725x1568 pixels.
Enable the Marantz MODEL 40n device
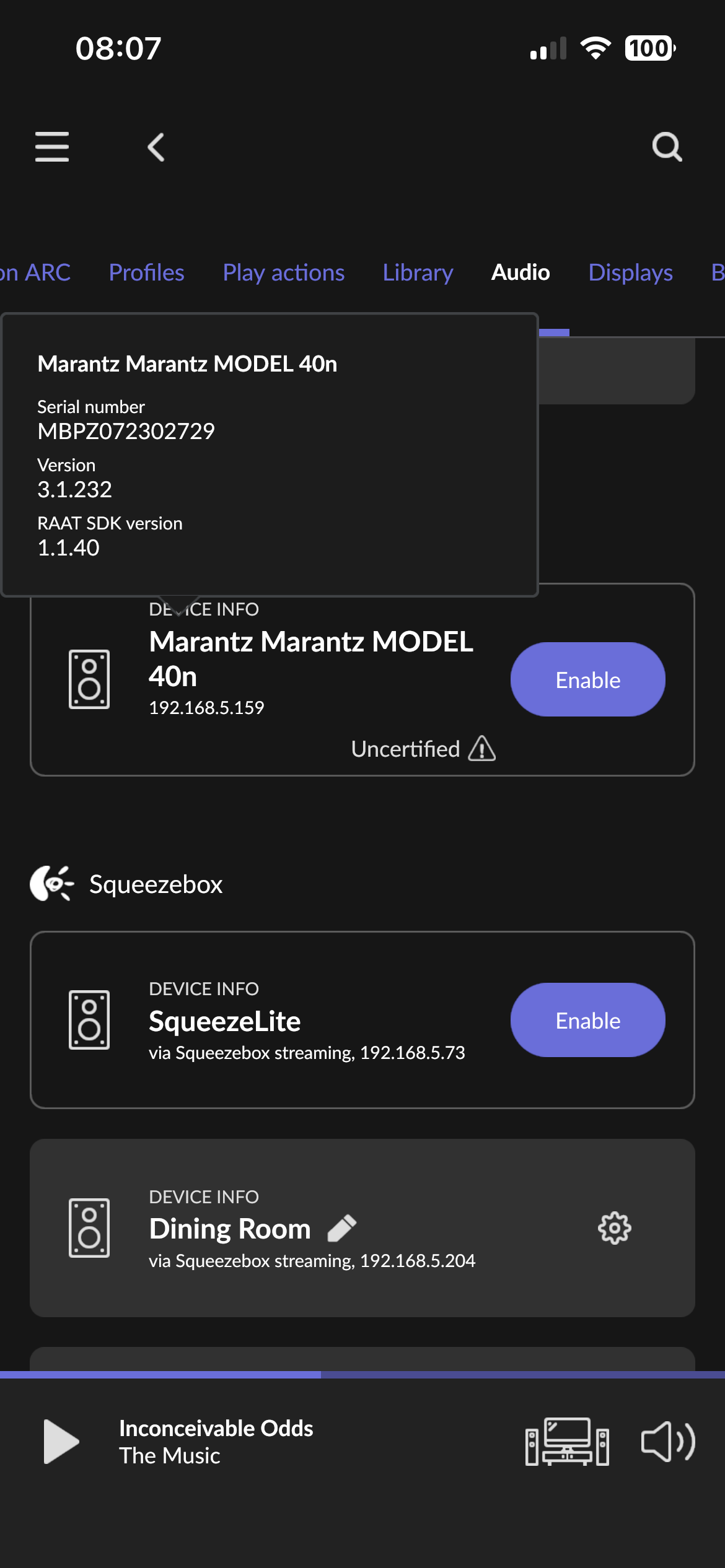tap(587, 679)
